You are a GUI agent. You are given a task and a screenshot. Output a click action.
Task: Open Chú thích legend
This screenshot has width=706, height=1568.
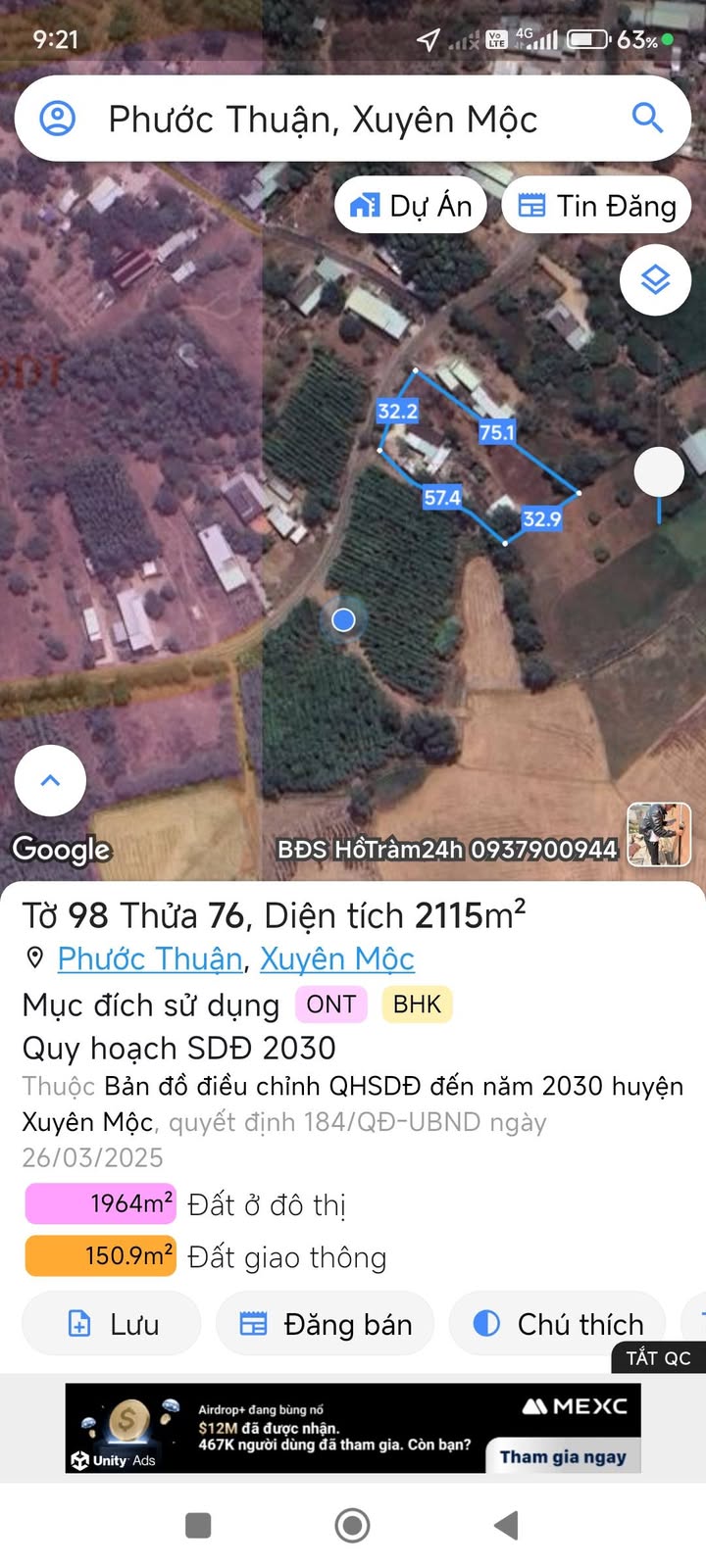[x=559, y=1324]
